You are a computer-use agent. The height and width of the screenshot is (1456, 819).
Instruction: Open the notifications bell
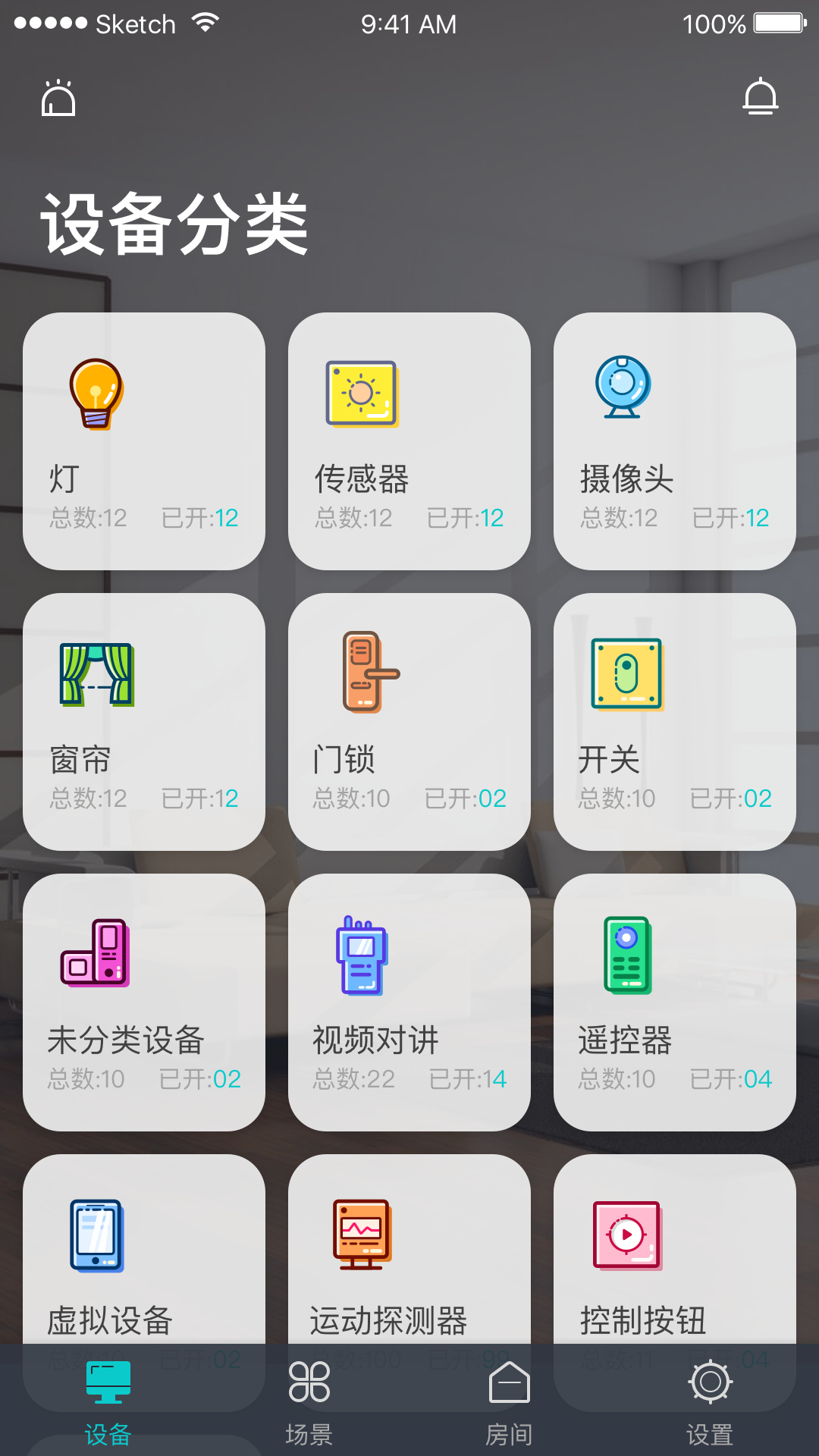(760, 98)
